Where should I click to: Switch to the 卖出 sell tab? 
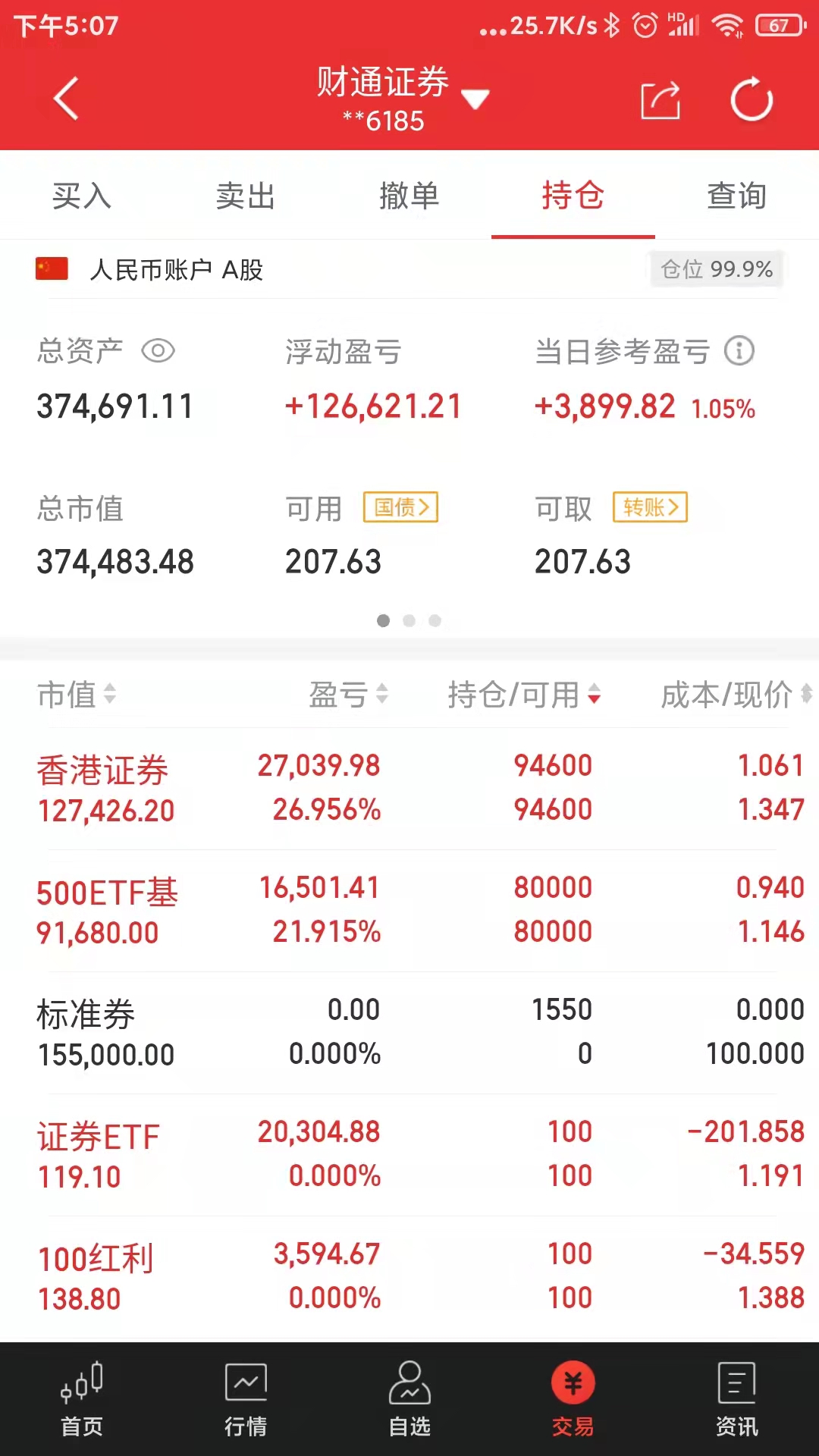(x=245, y=195)
